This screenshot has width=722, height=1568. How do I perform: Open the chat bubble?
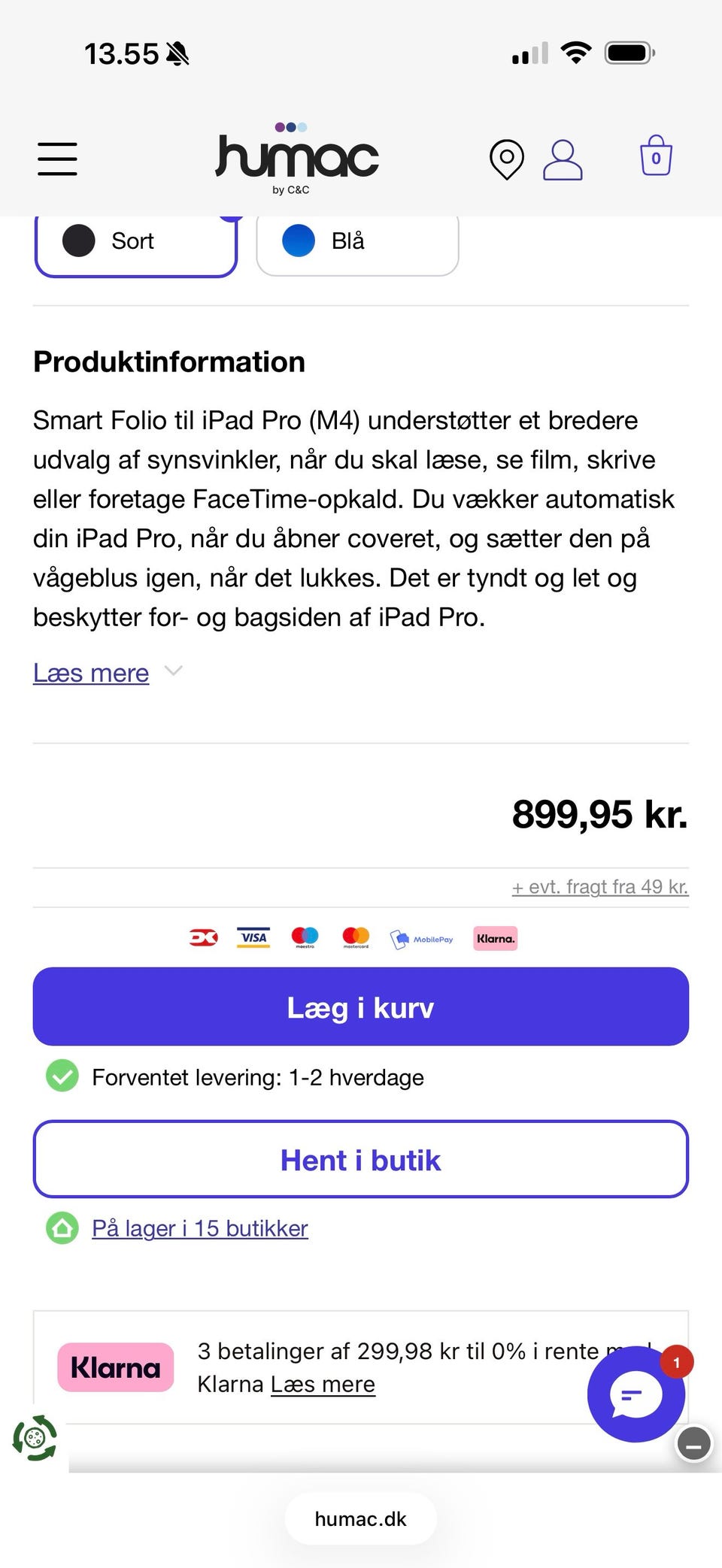(636, 1394)
